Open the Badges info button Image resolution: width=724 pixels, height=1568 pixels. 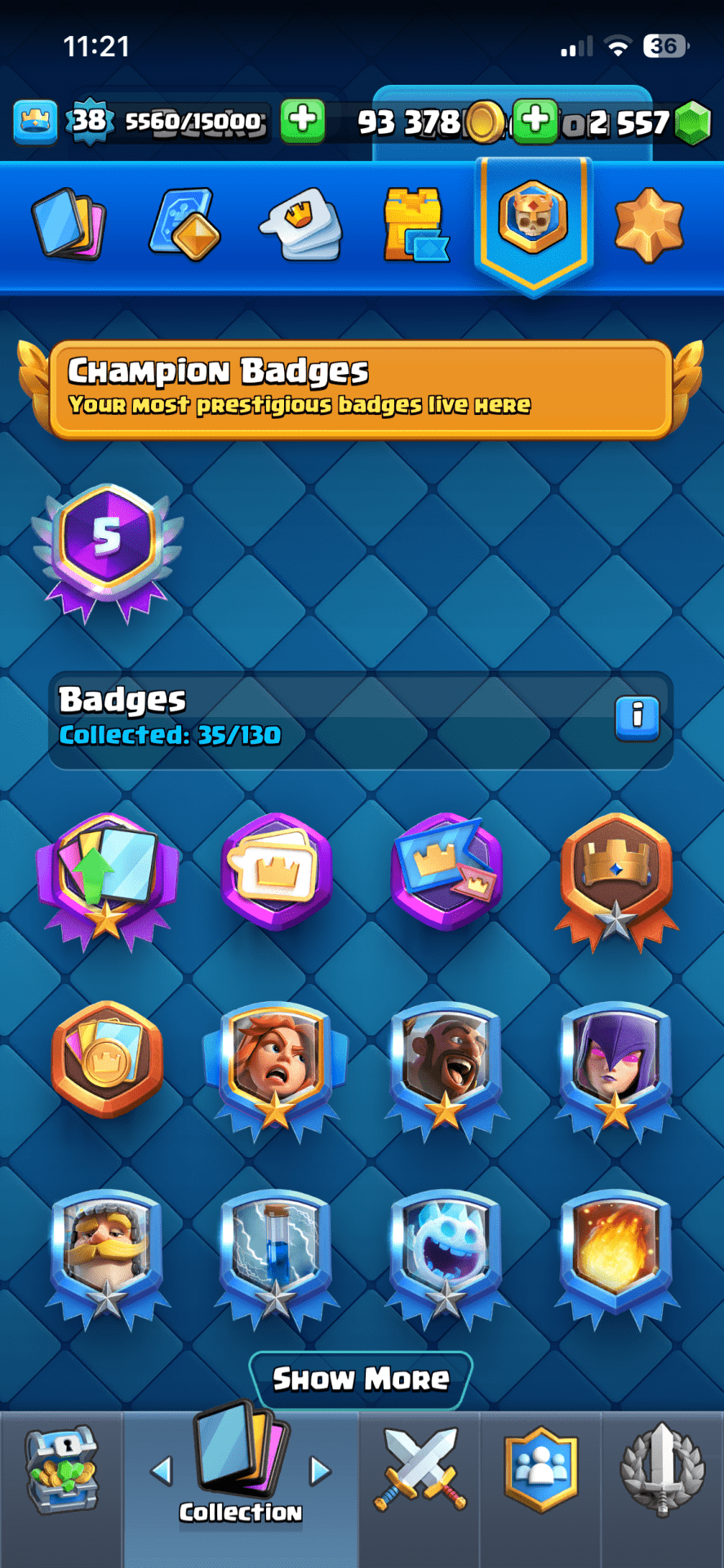pos(637,719)
